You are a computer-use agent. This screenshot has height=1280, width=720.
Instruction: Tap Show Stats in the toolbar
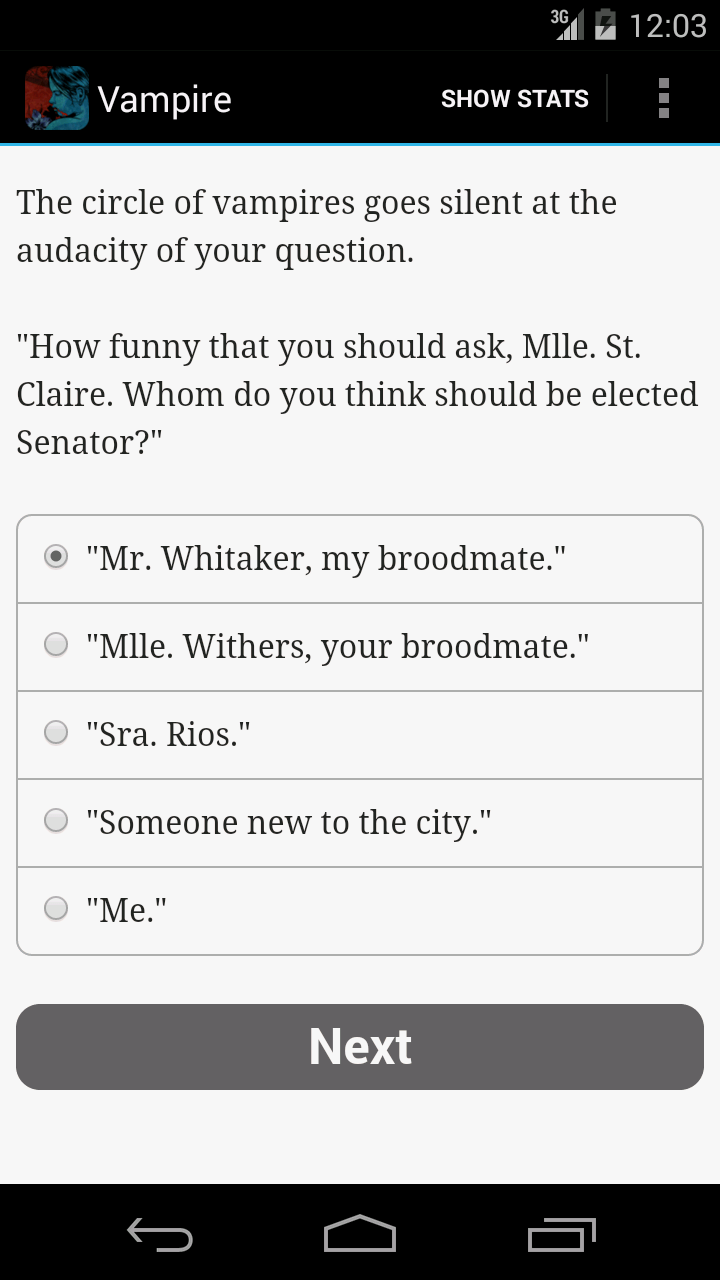(514, 99)
